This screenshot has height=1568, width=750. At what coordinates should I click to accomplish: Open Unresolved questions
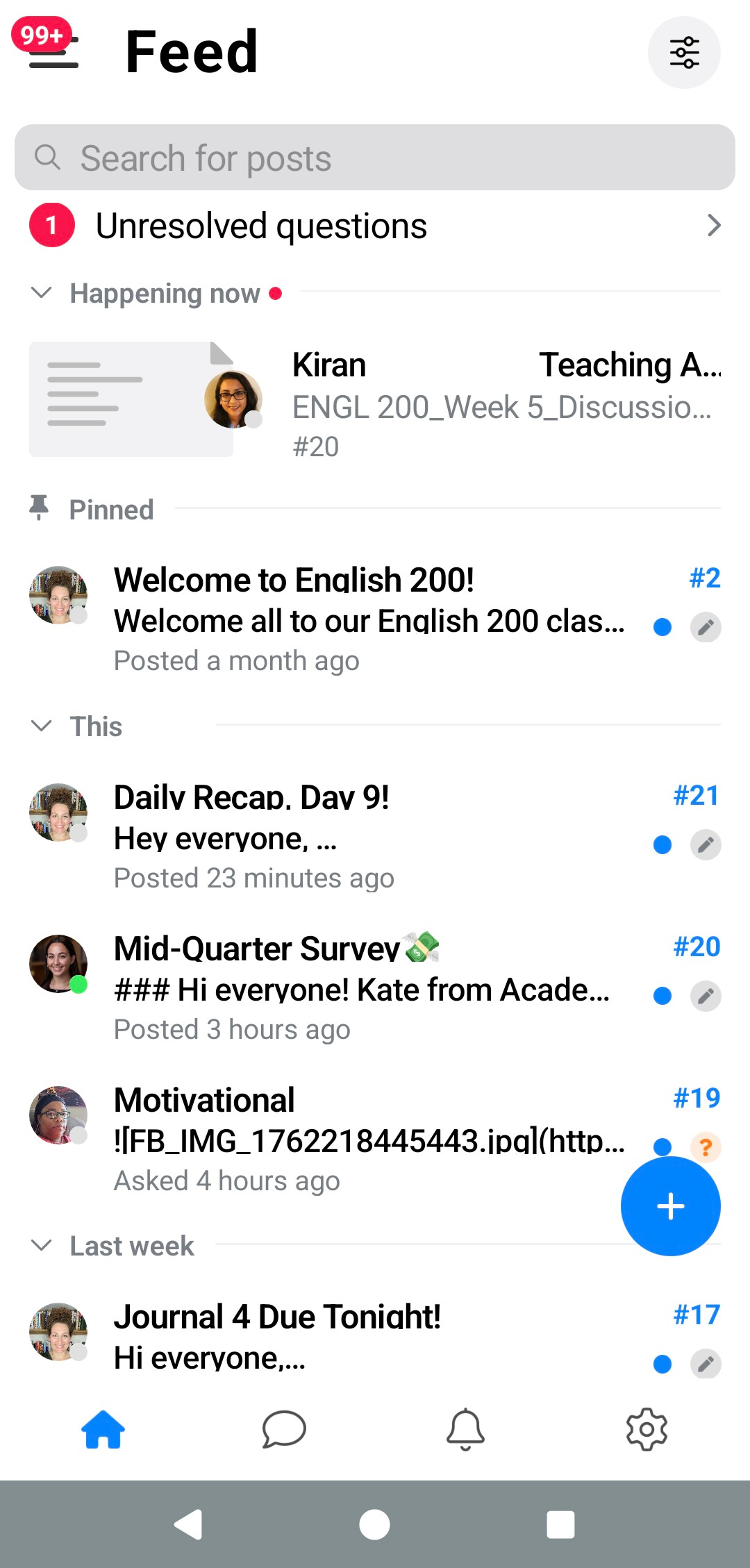tap(375, 226)
